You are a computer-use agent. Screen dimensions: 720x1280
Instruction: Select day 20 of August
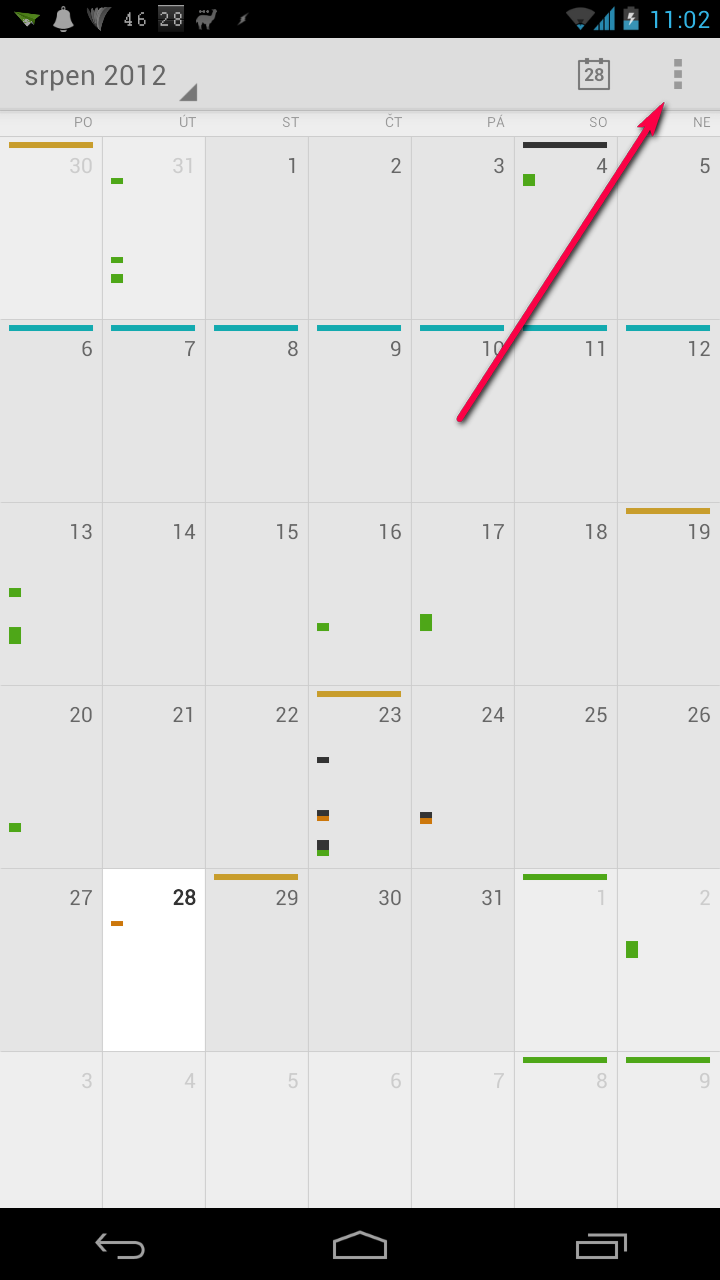click(x=51, y=777)
